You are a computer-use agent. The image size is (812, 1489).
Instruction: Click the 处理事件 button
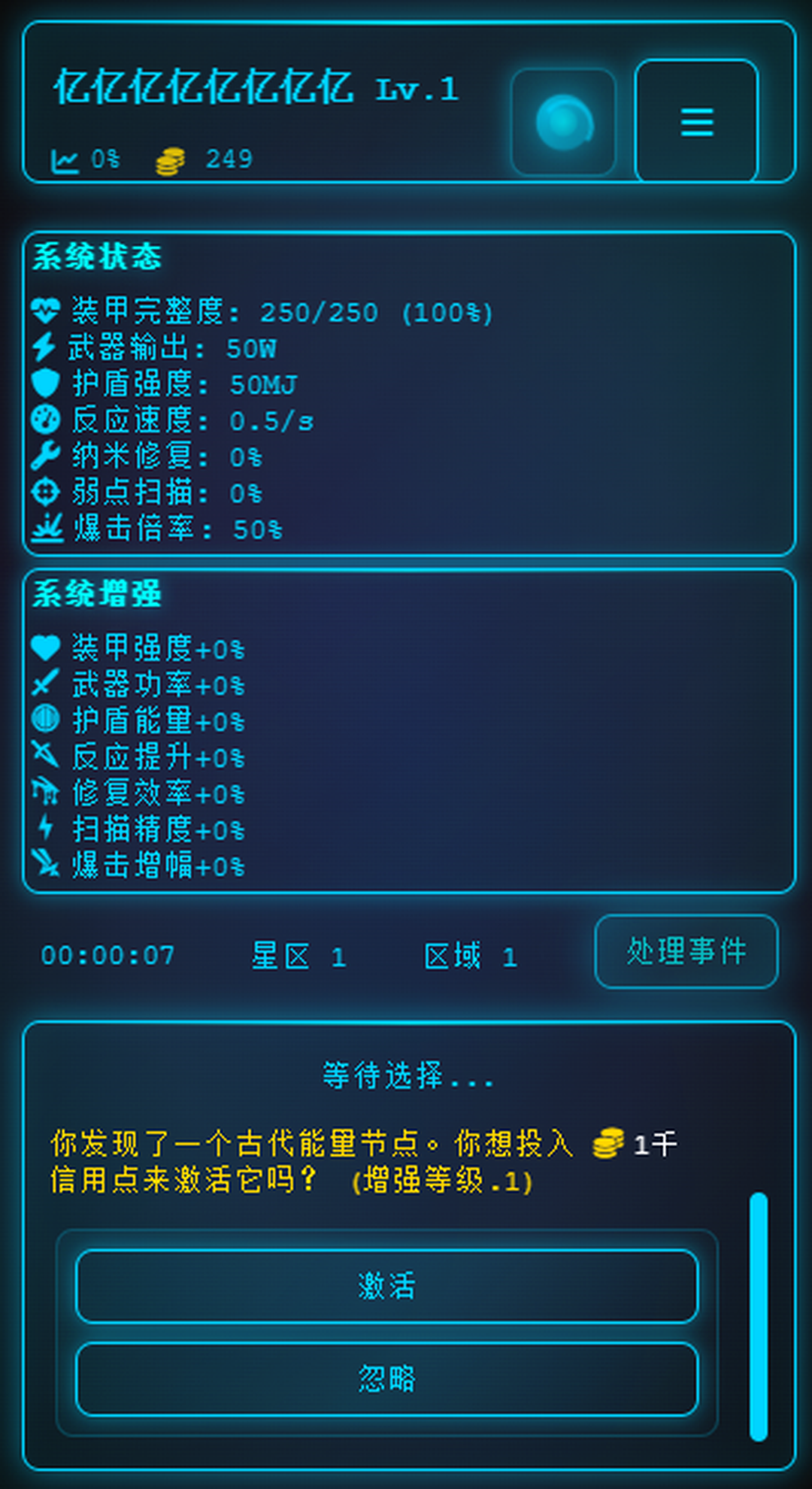point(686,951)
